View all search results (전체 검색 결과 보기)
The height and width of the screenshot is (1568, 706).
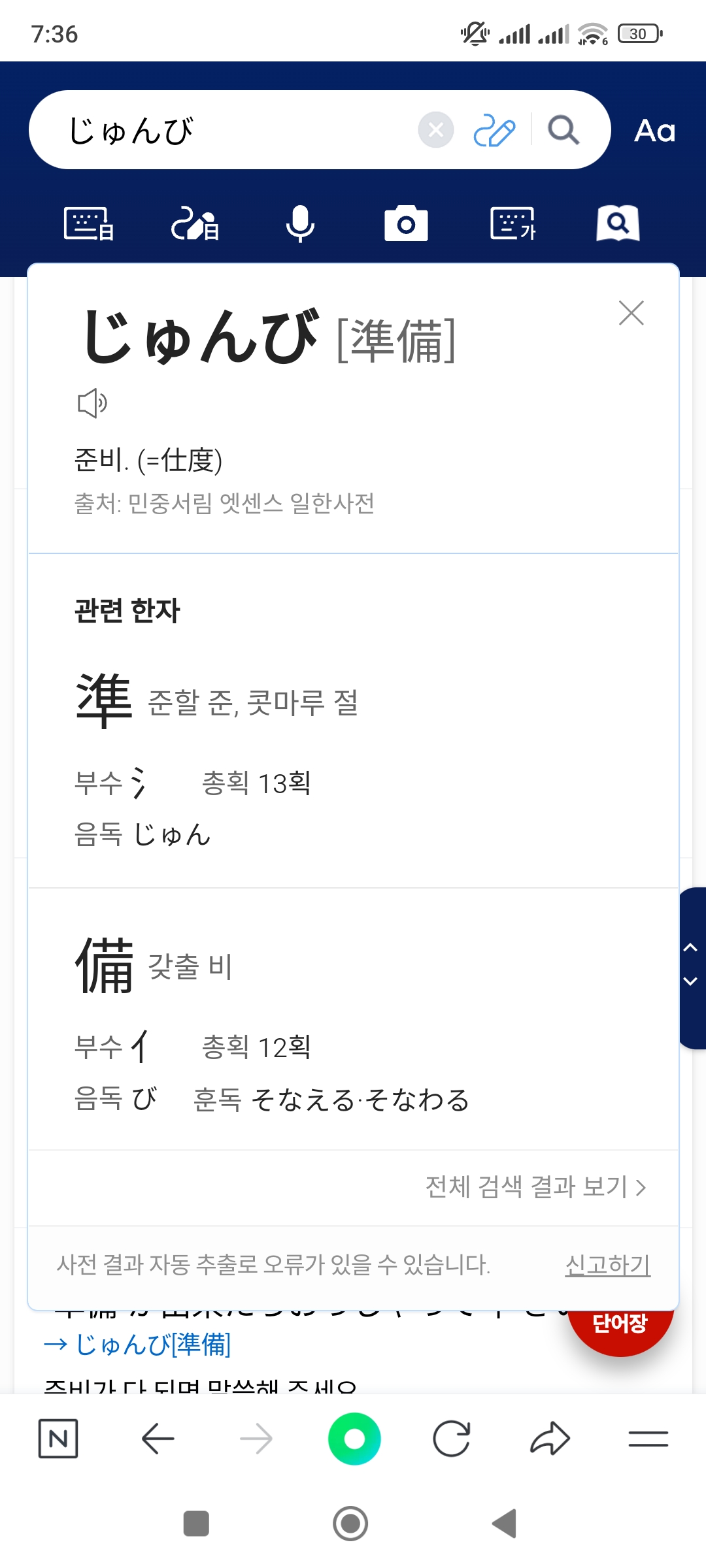point(535,1186)
